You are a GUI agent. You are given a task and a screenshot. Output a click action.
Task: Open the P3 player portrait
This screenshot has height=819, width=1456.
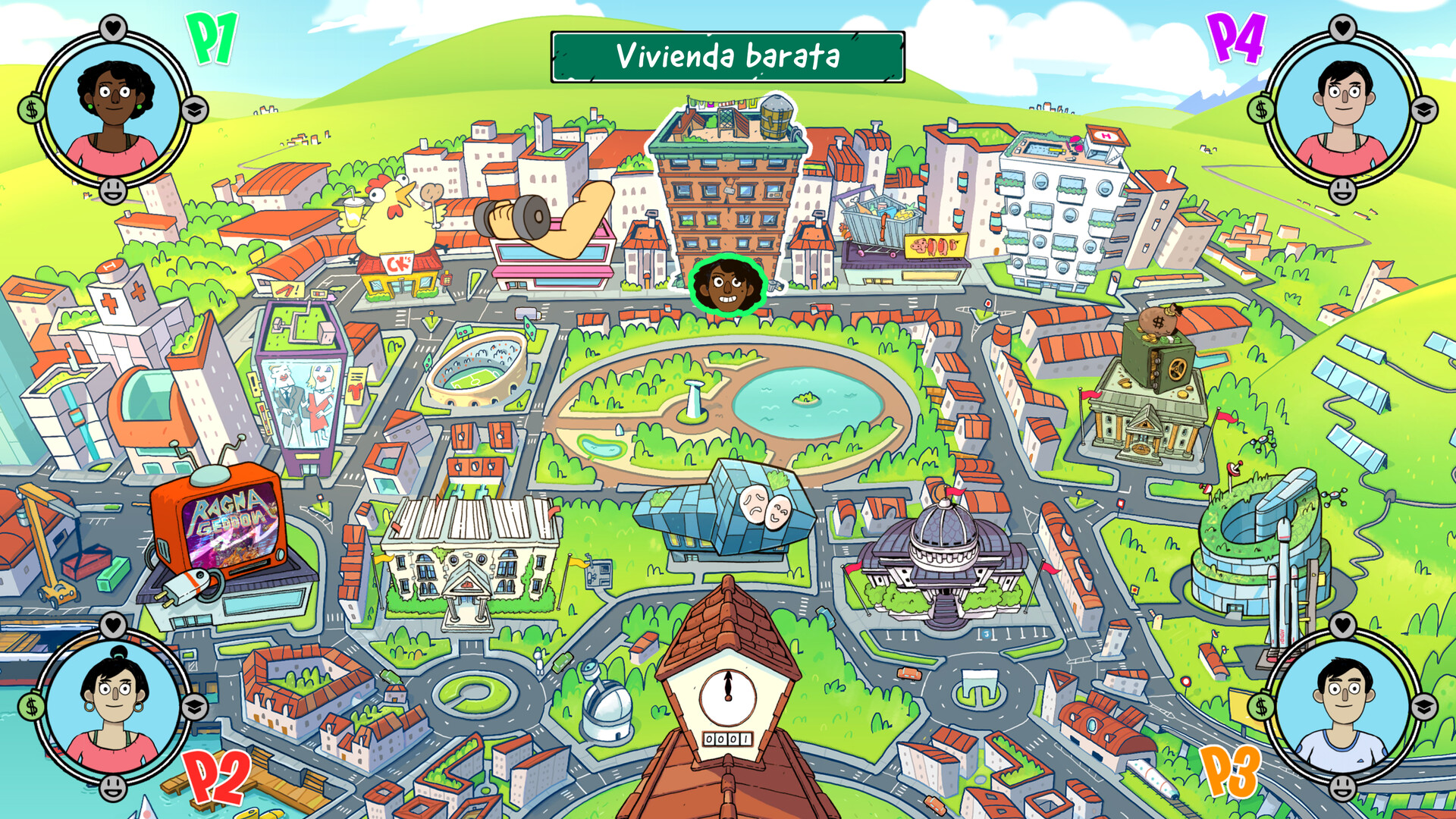coord(1342,705)
